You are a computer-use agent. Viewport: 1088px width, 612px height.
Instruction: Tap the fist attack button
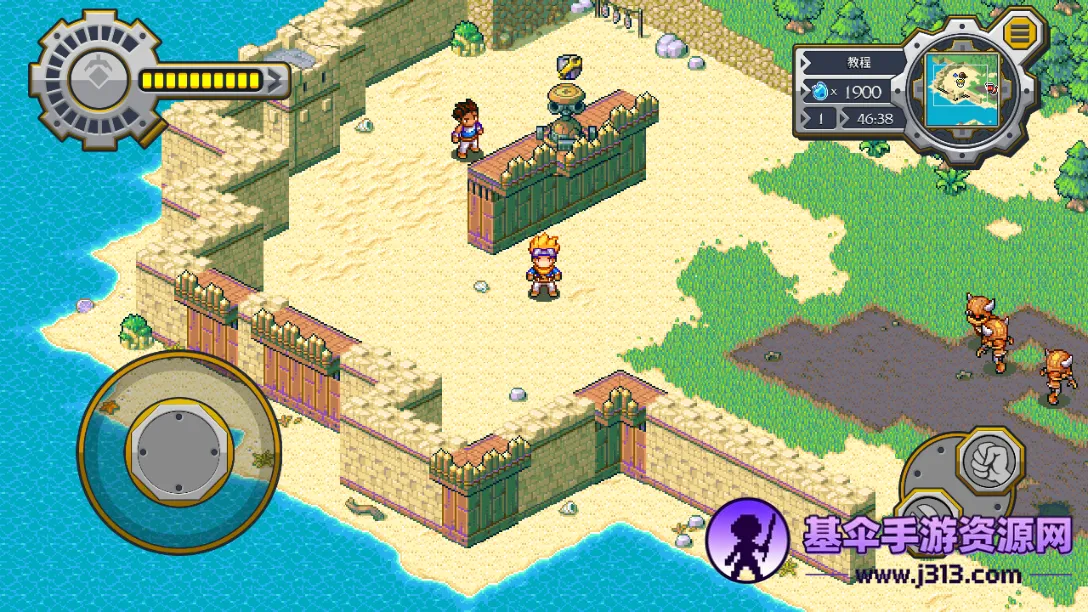[989, 463]
